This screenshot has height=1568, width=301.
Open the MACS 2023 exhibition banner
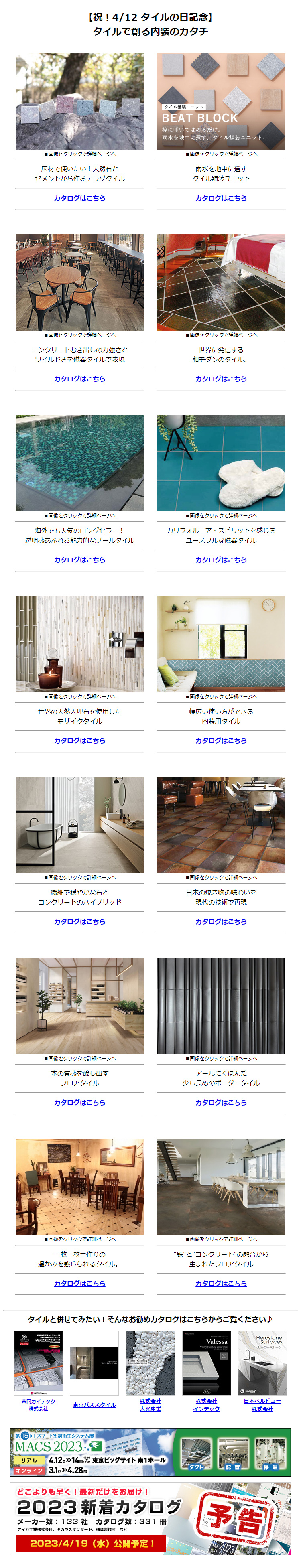pos(150,1452)
